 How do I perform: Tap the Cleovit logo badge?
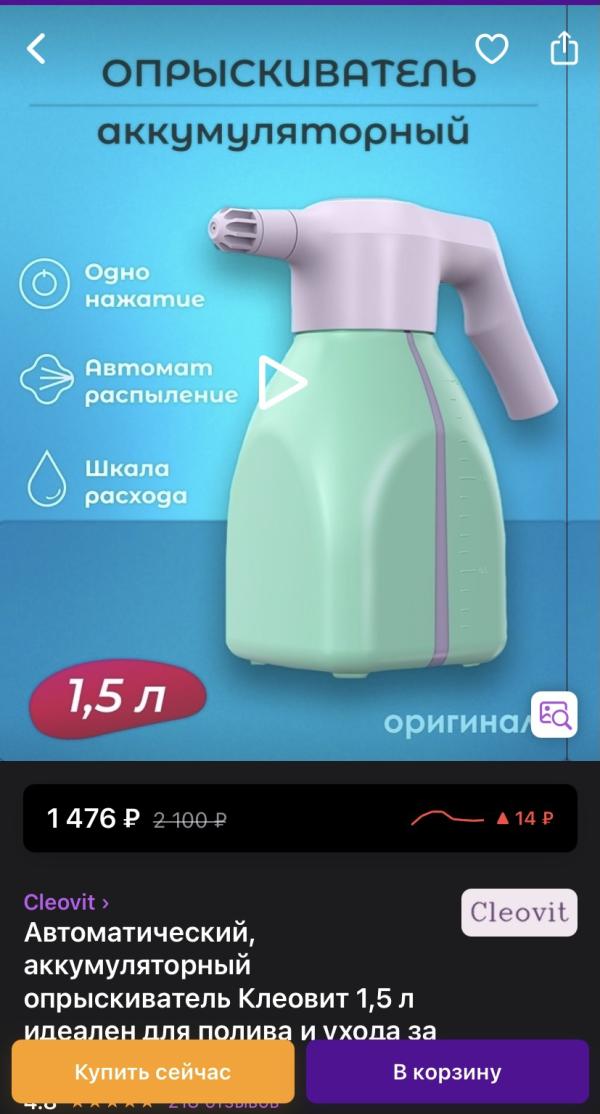click(519, 912)
